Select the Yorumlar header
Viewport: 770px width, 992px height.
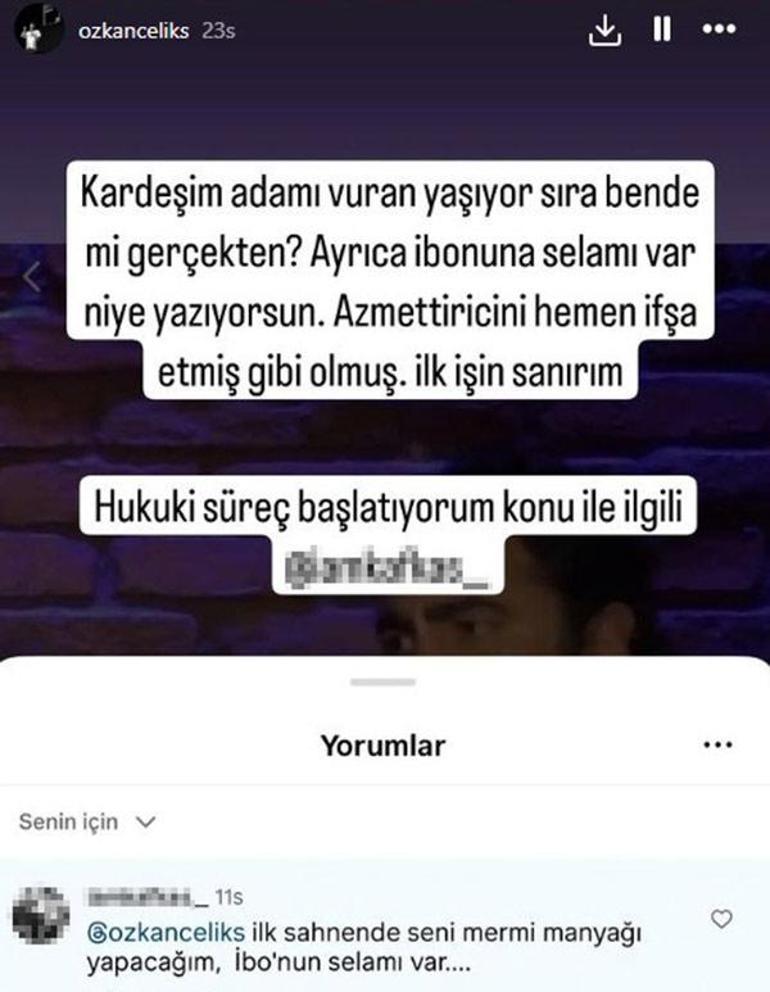tap(385, 744)
